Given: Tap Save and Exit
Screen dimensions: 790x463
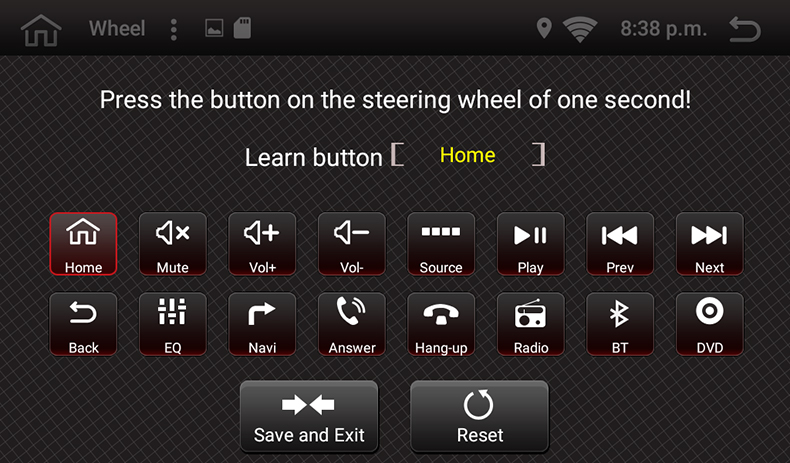Looking at the screenshot, I should click(x=309, y=417).
